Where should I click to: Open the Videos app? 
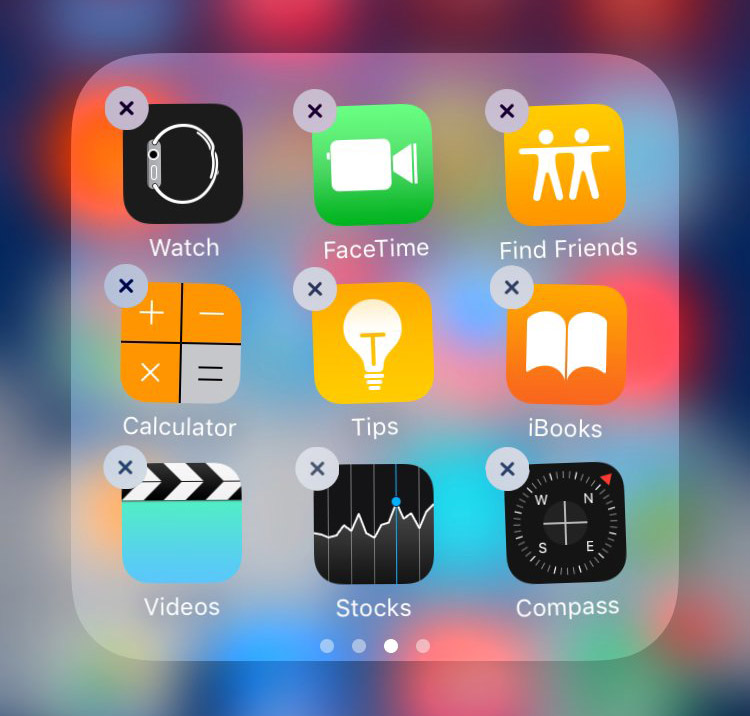182,522
